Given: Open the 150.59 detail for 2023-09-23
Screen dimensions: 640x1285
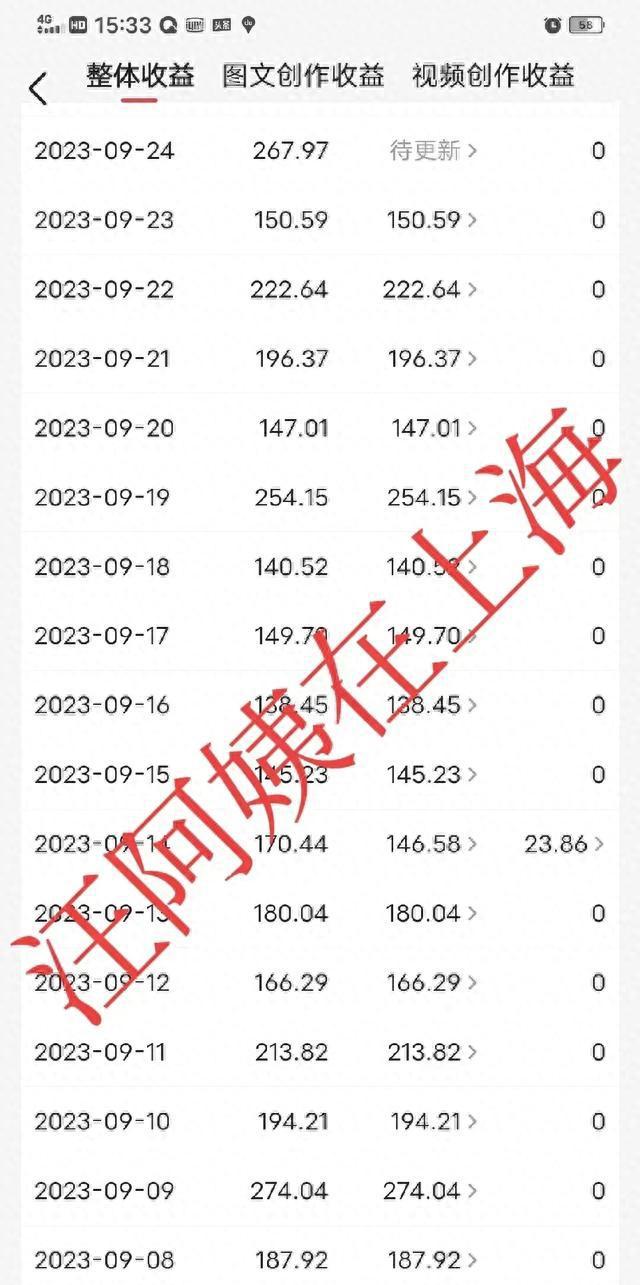Looking at the screenshot, I should (x=432, y=220).
